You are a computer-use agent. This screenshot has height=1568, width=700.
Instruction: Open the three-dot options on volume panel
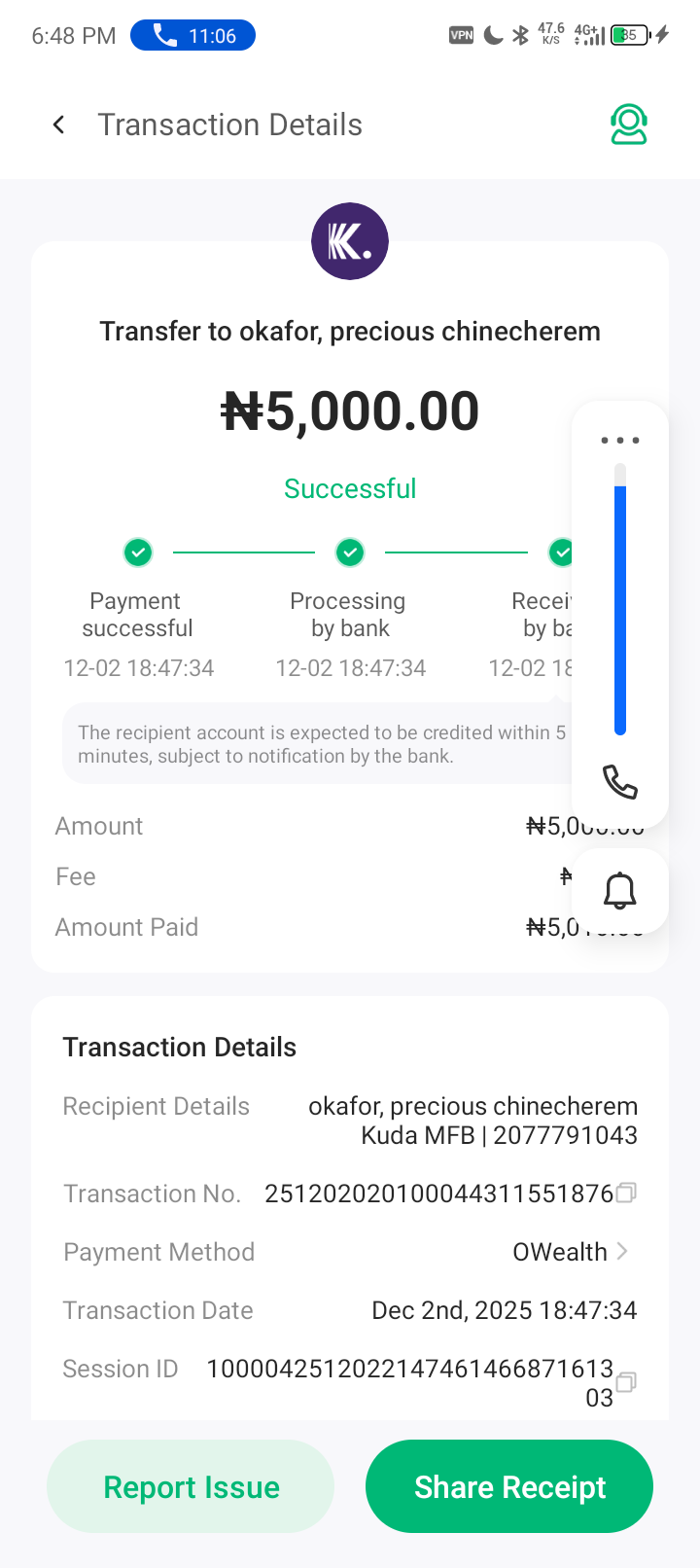click(619, 441)
